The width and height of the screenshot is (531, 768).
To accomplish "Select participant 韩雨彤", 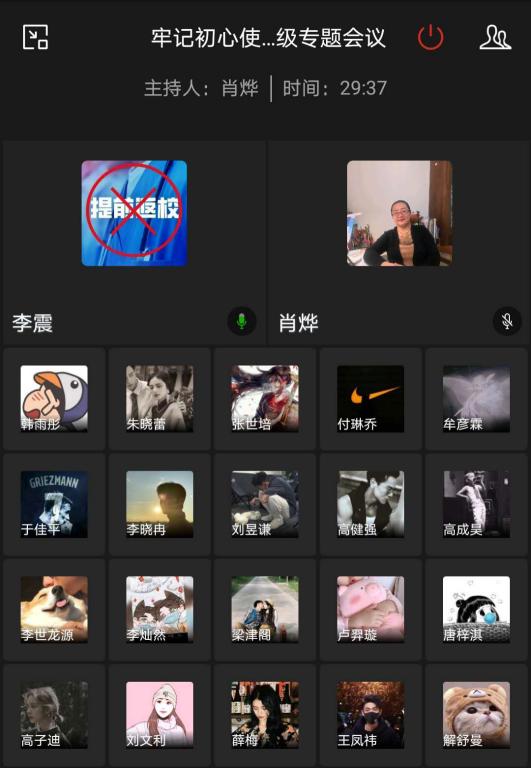I will click(x=54, y=399).
